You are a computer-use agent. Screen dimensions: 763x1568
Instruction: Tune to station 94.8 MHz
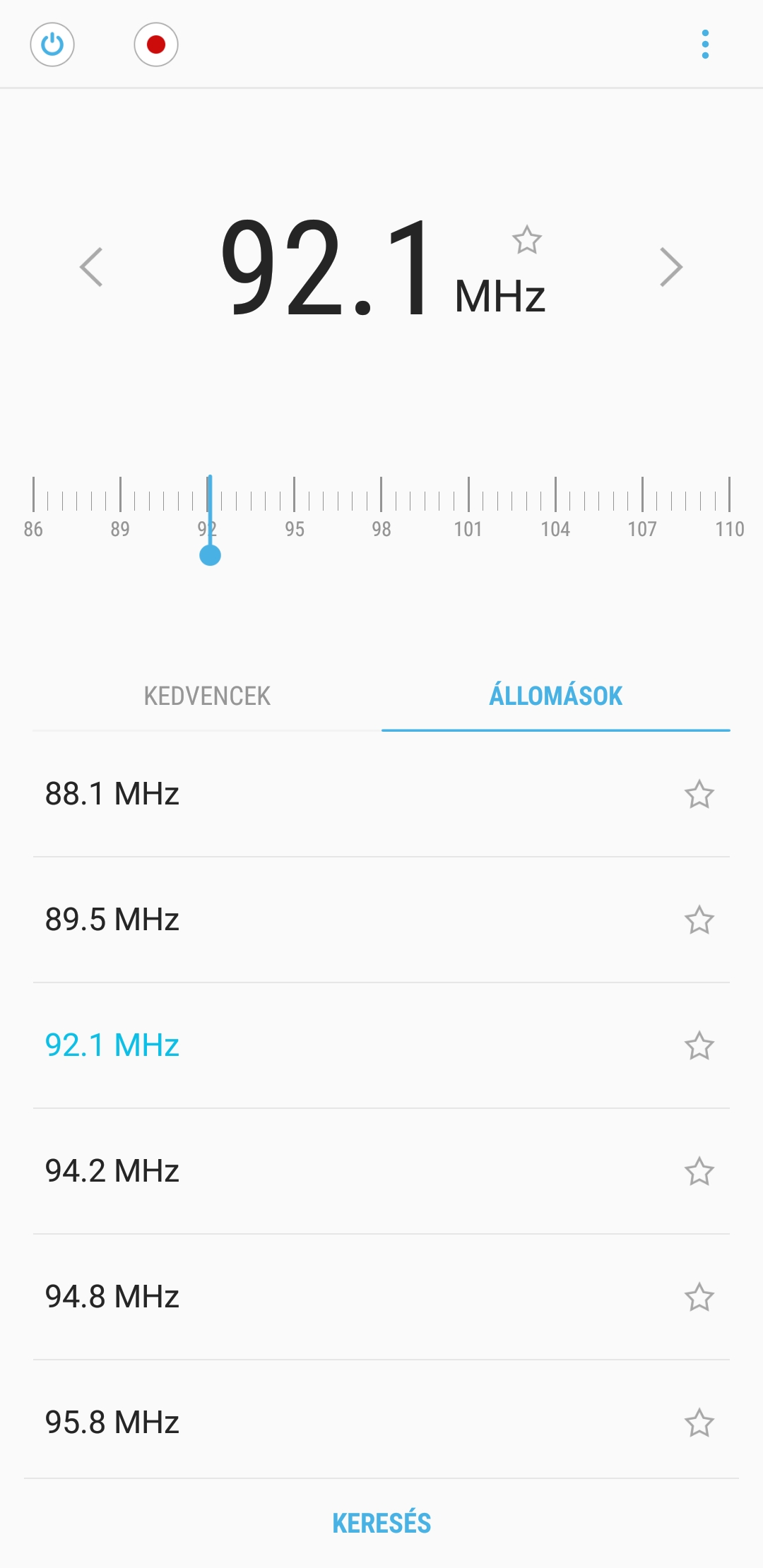[x=381, y=1297]
